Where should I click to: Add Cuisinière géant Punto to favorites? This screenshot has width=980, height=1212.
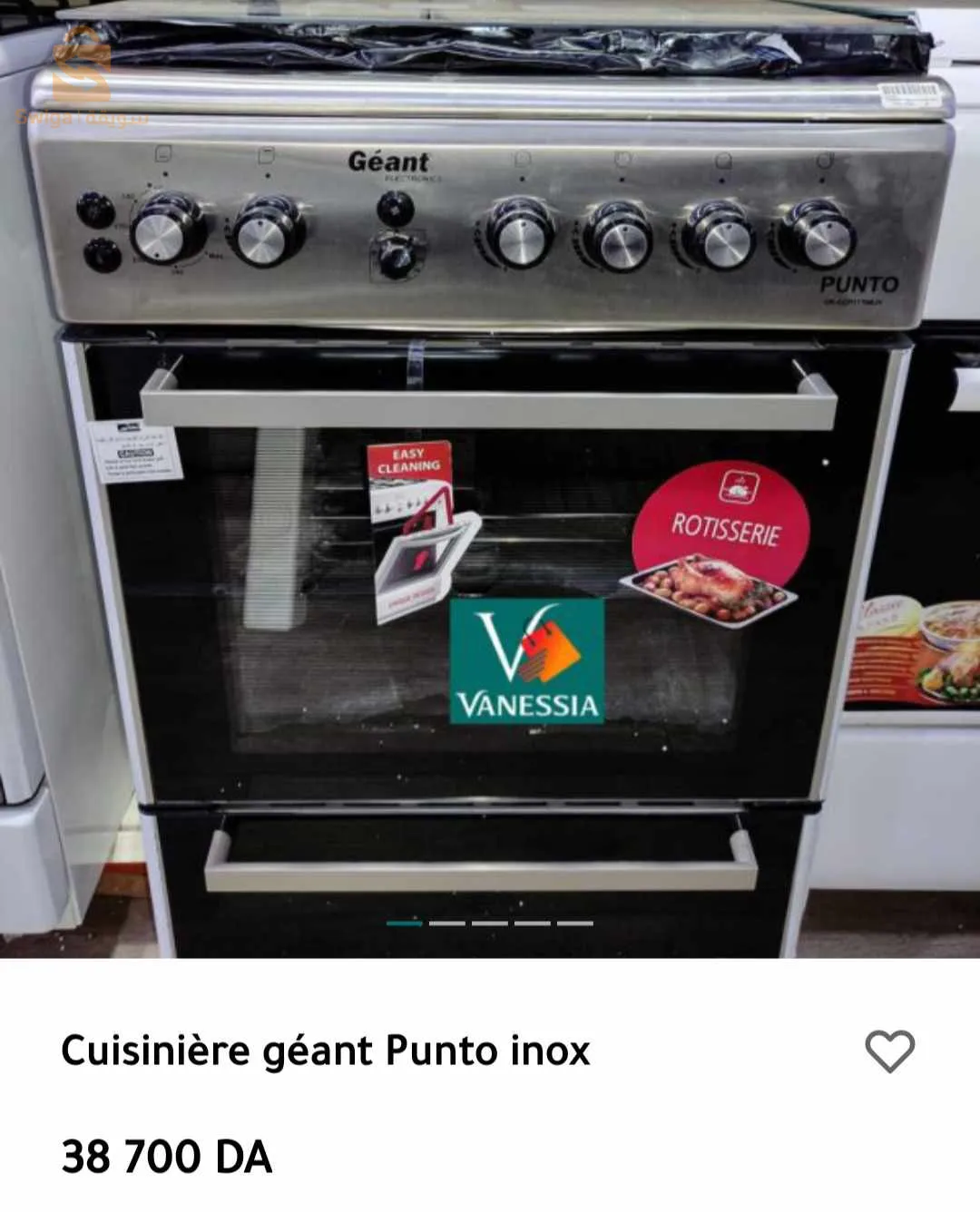point(889,1051)
